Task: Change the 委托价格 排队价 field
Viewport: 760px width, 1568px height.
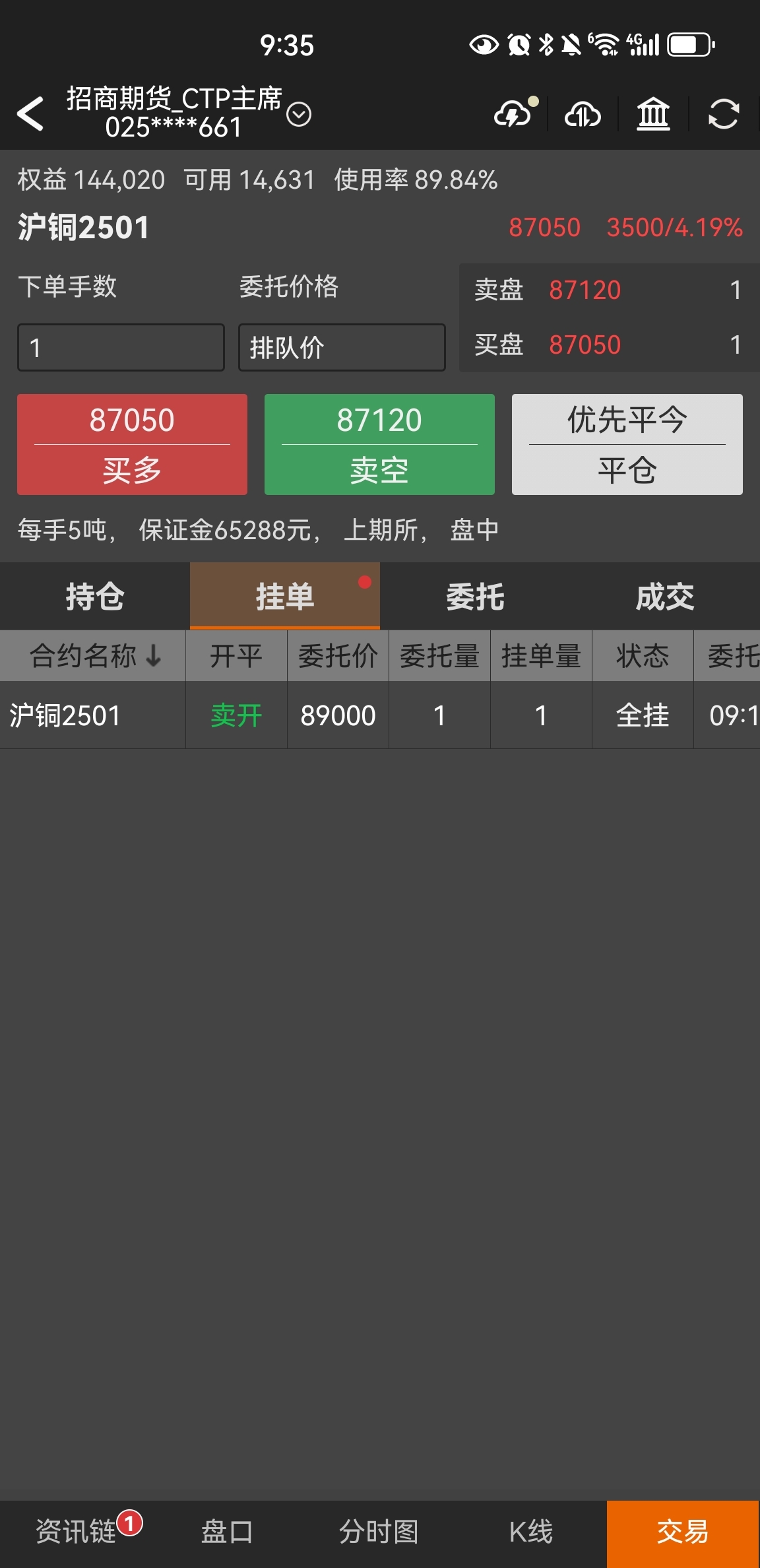Action: (x=342, y=347)
